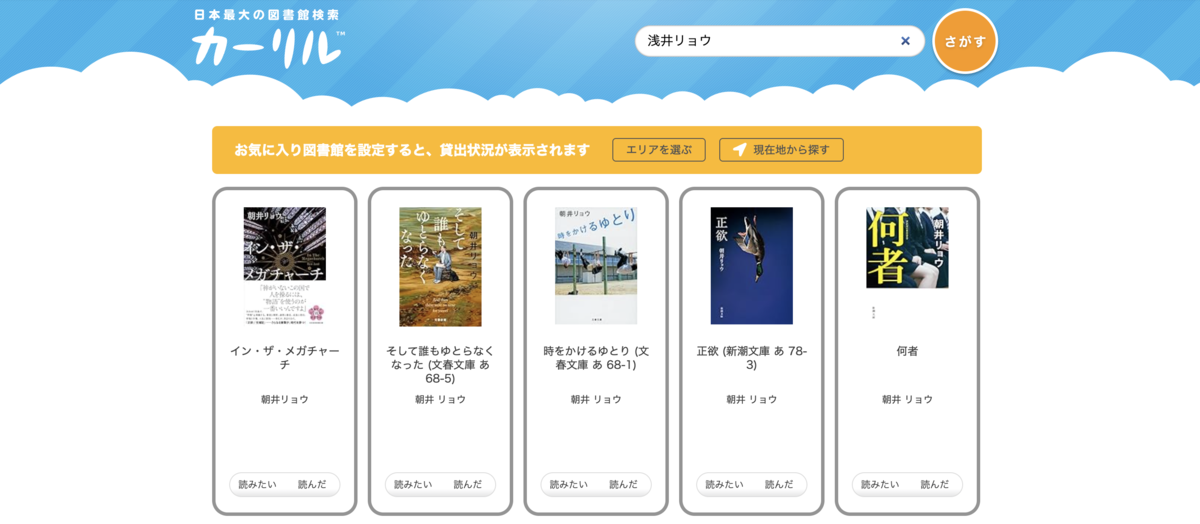Clear the search text with the X icon
Screen dimensions: 1200x524
[905, 41]
